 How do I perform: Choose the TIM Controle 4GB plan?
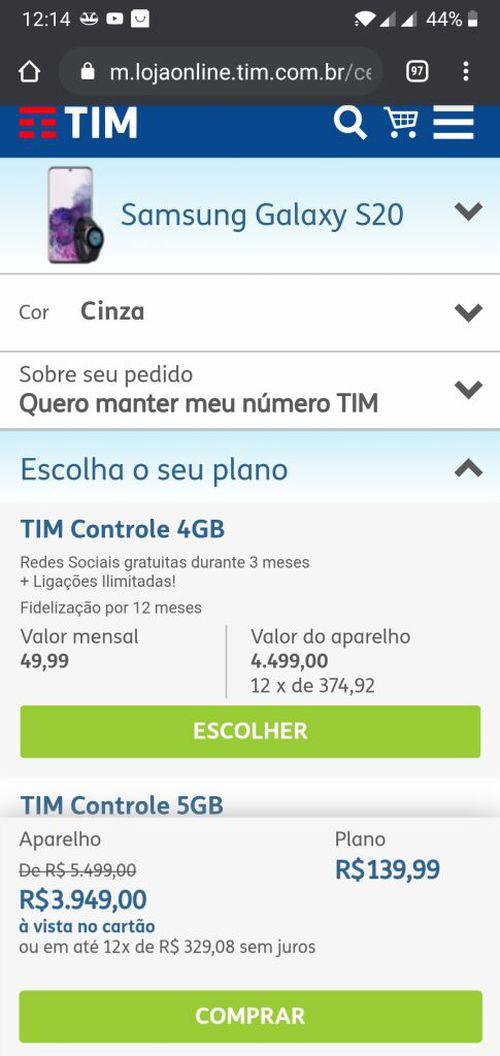click(x=250, y=731)
